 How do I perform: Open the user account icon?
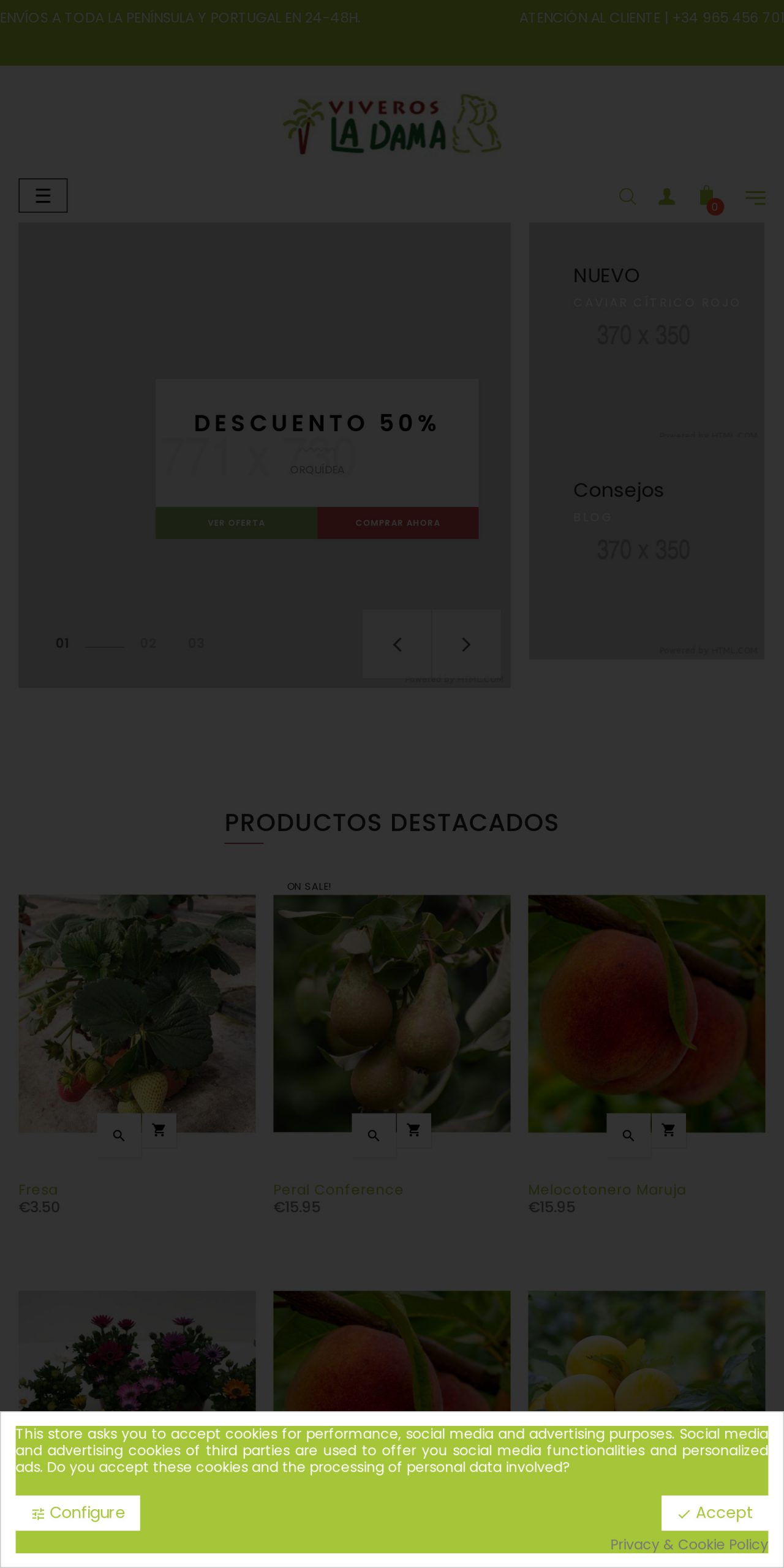[x=666, y=196]
